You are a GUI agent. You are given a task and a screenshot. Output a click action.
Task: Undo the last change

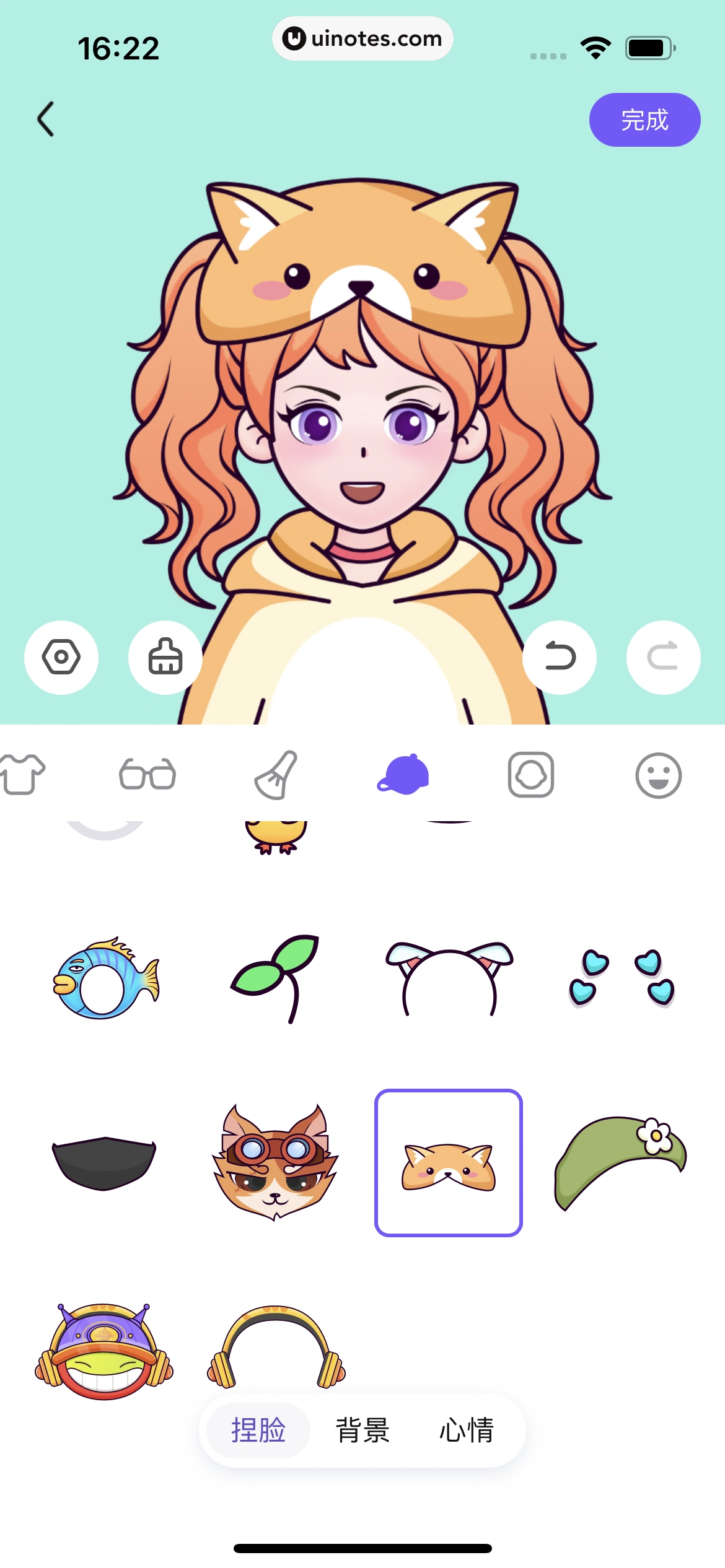tap(560, 657)
